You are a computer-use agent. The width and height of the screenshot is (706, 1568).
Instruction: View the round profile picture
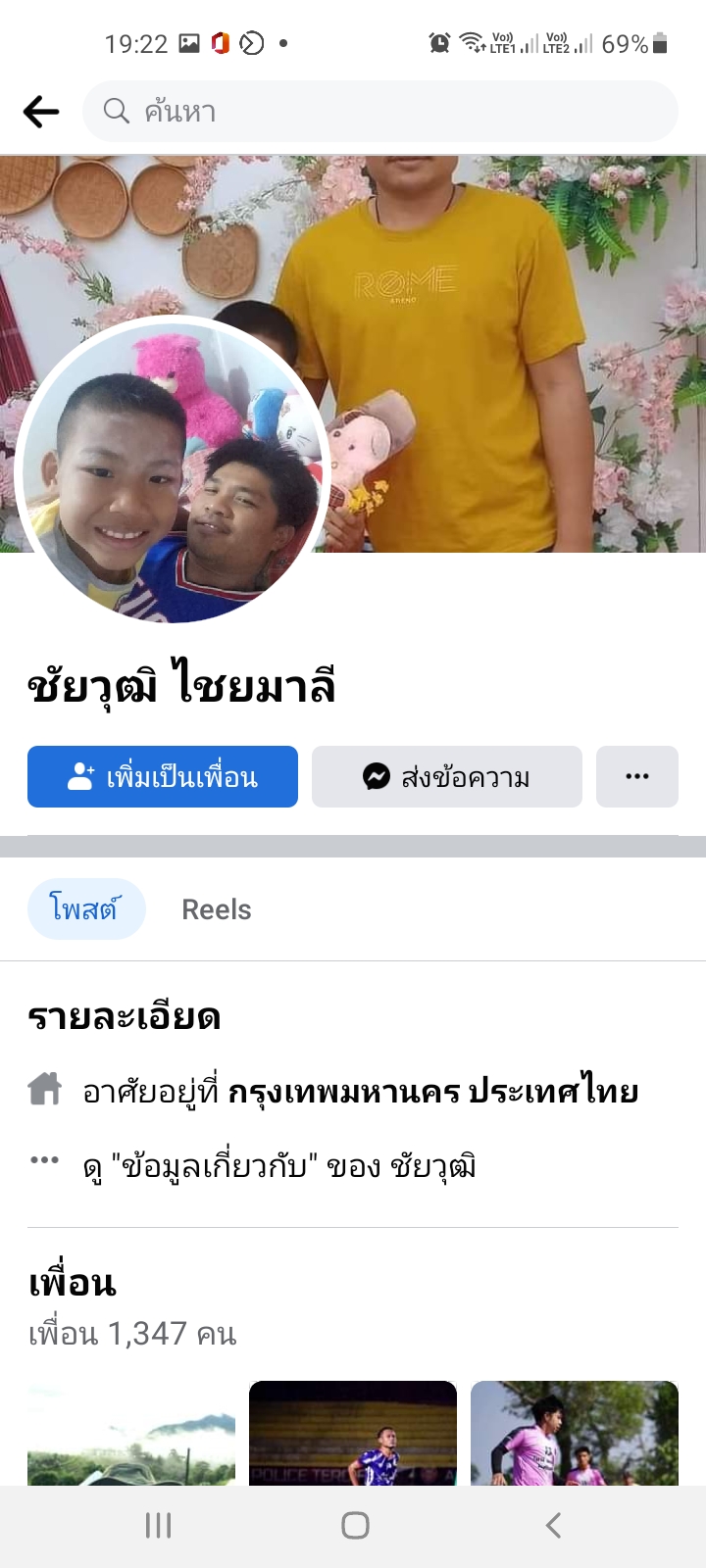click(x=173, y=472)
